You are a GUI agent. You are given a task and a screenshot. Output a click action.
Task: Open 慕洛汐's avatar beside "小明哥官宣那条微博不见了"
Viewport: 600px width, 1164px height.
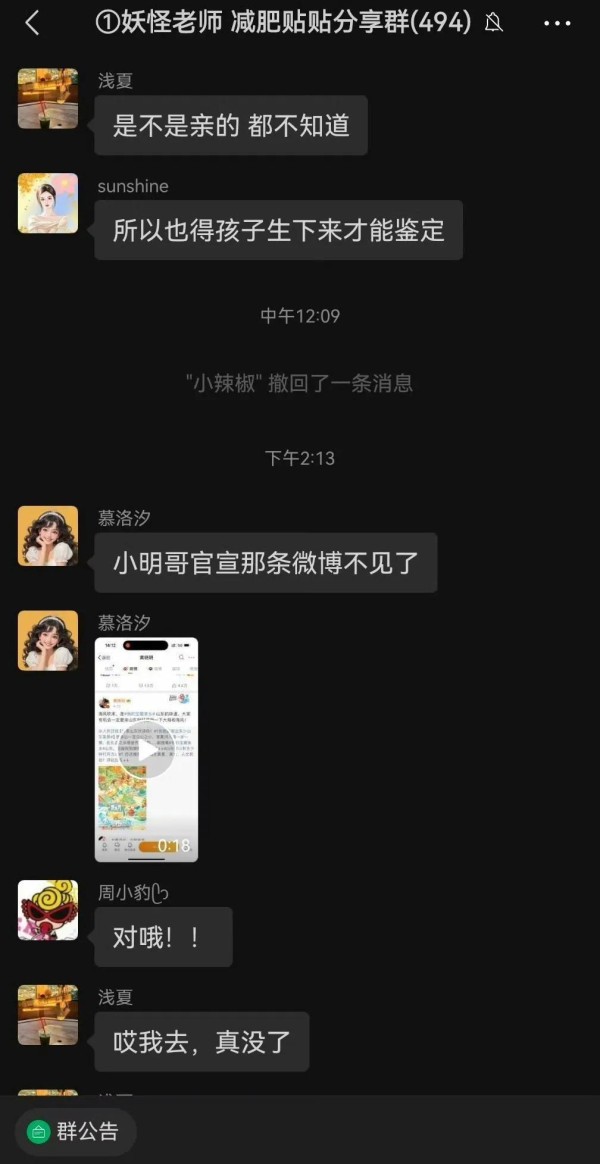point(48,536)
